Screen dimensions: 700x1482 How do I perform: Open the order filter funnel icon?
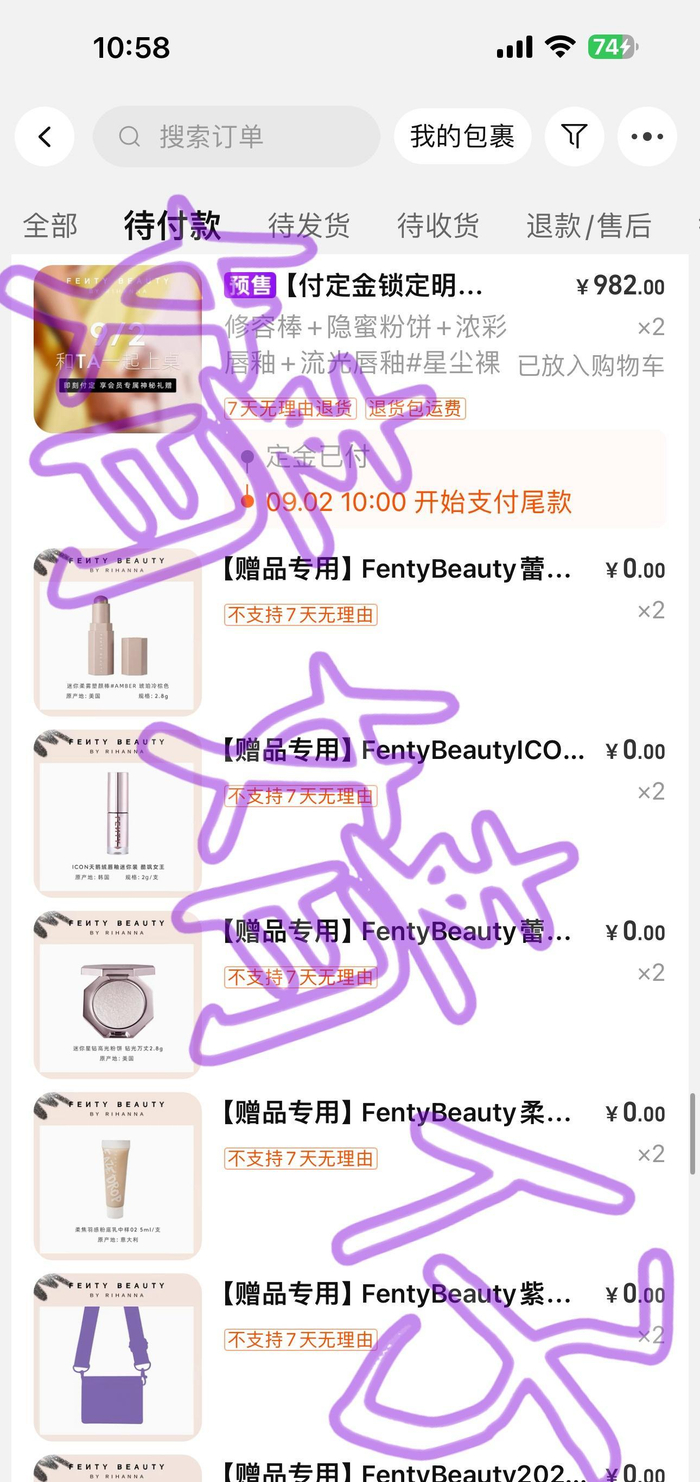pos(574,136)
